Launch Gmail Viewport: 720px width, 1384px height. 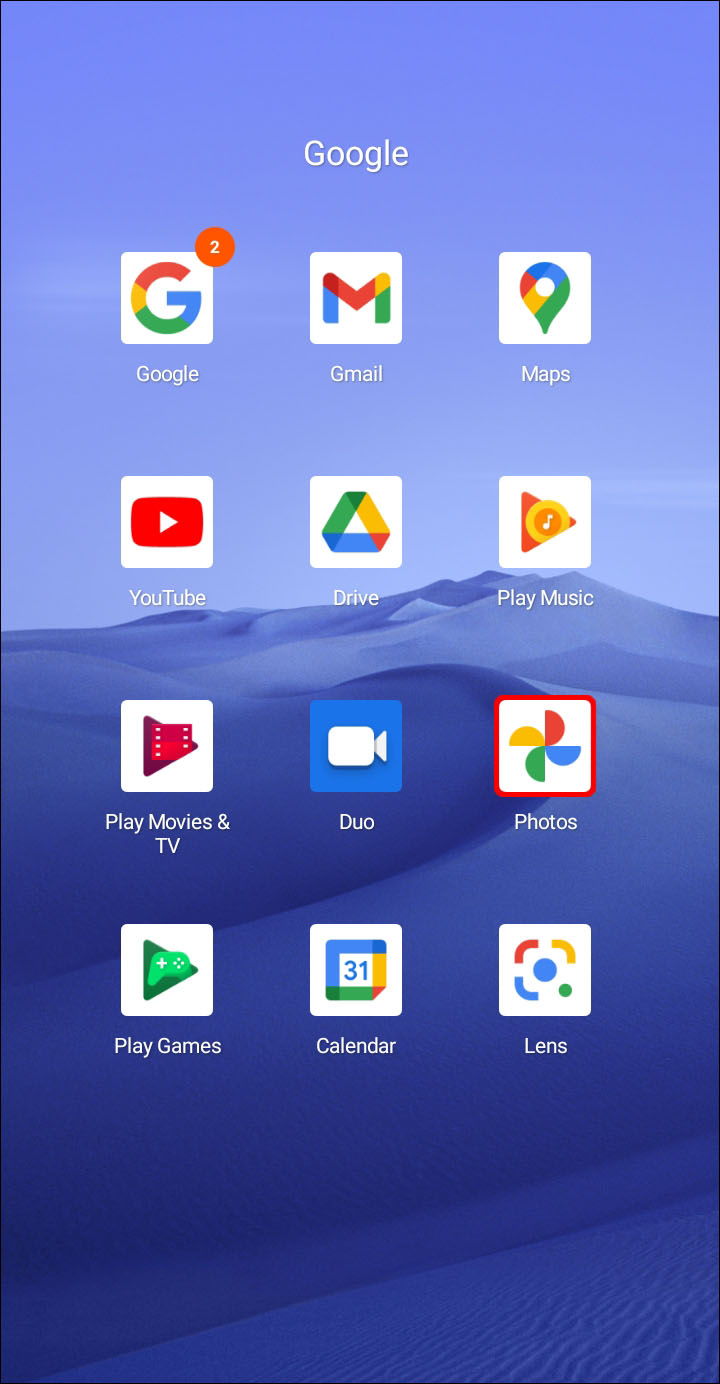coord(356,298)
